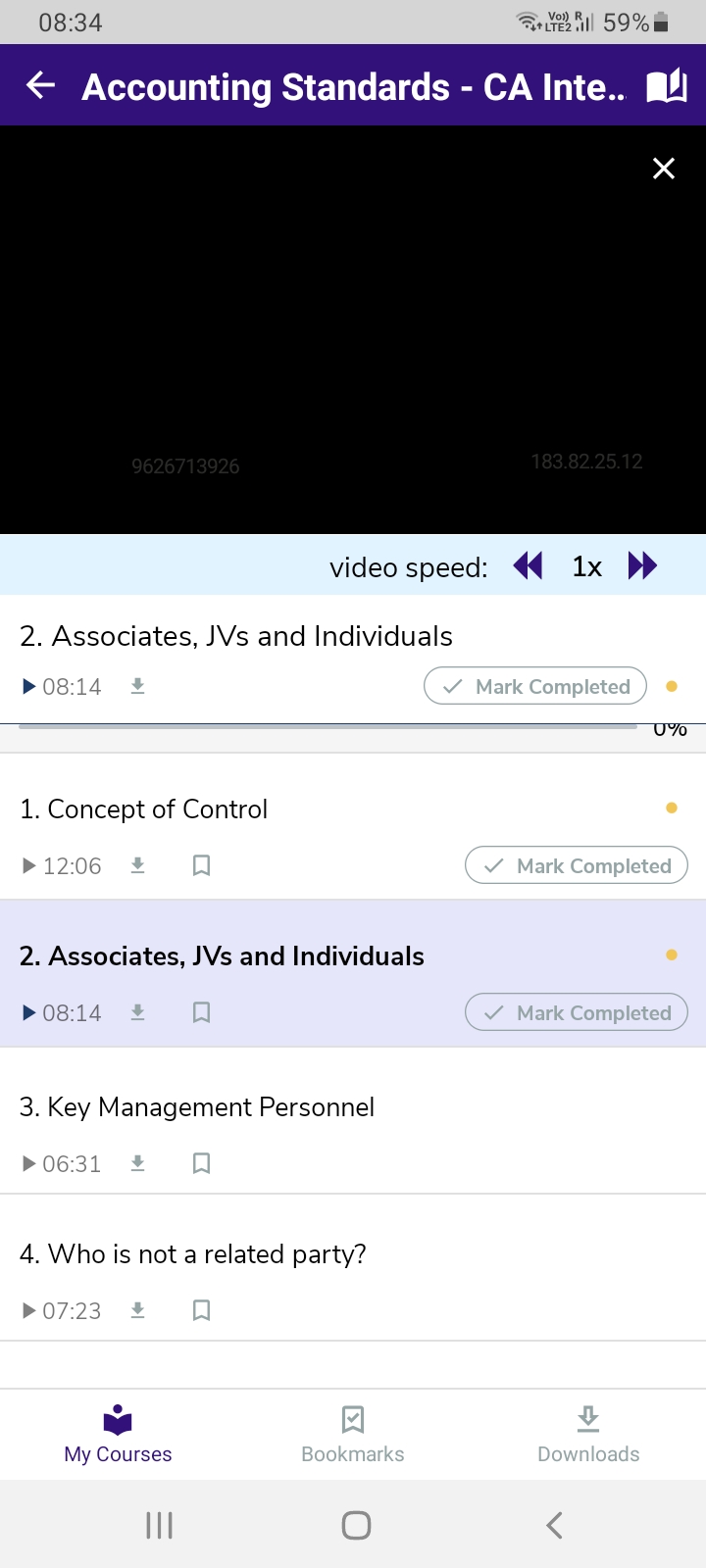Switch to the Bookmarks tab
The height and width of the screenshot is (1568, 706).
353,1434
